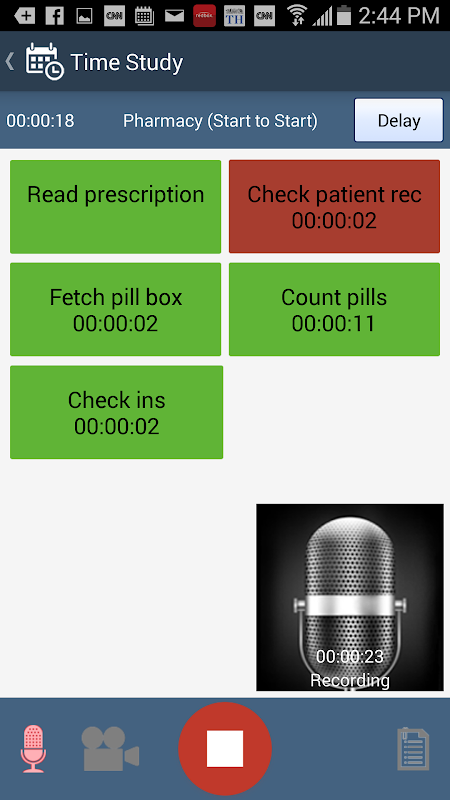Toggle the microphone audio recording icon
This screenshot has height=800, width=450.
[33, 748]
